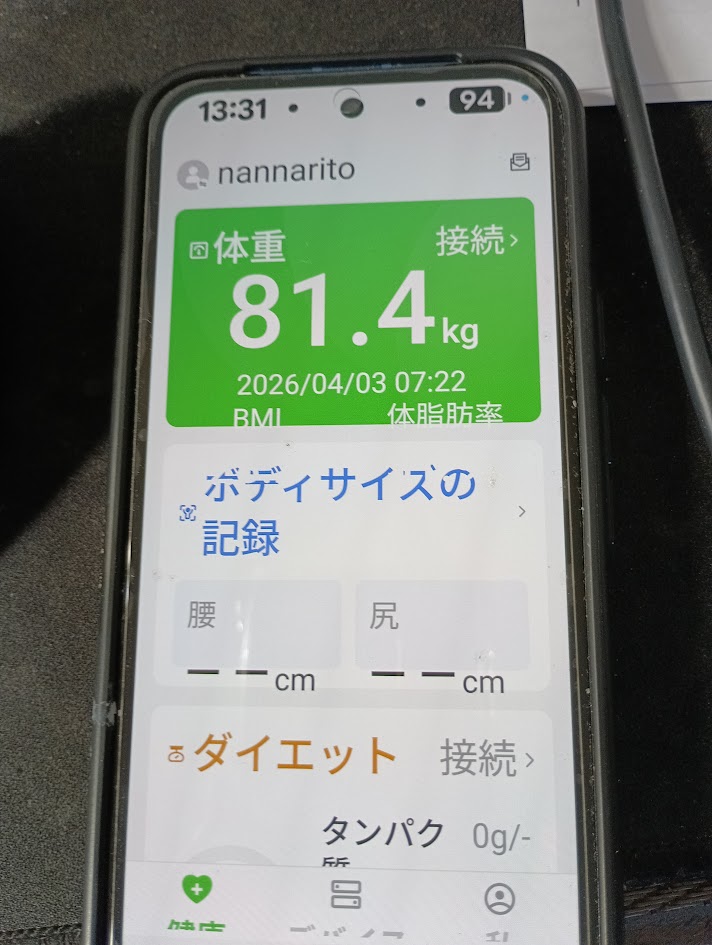This screenshot has height=945, width=712.
Task: Switch to the health heart tab
Action: 197,896
